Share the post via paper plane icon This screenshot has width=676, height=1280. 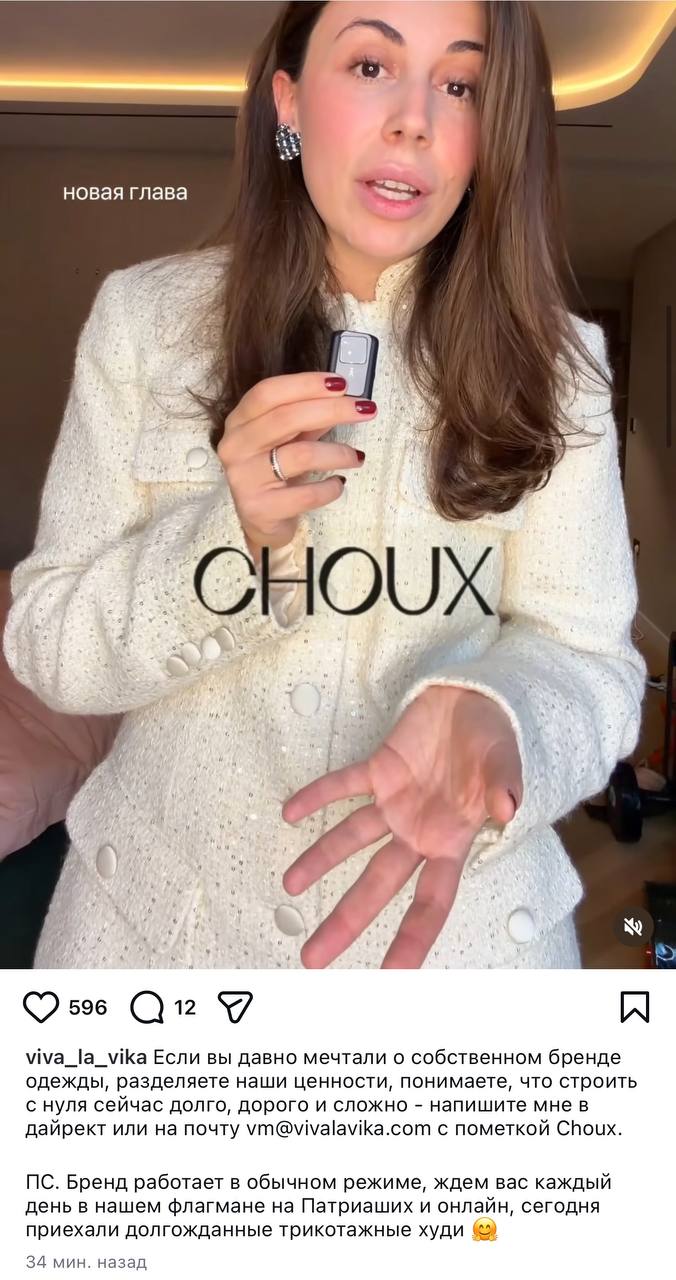click(x=235, y=1007)
